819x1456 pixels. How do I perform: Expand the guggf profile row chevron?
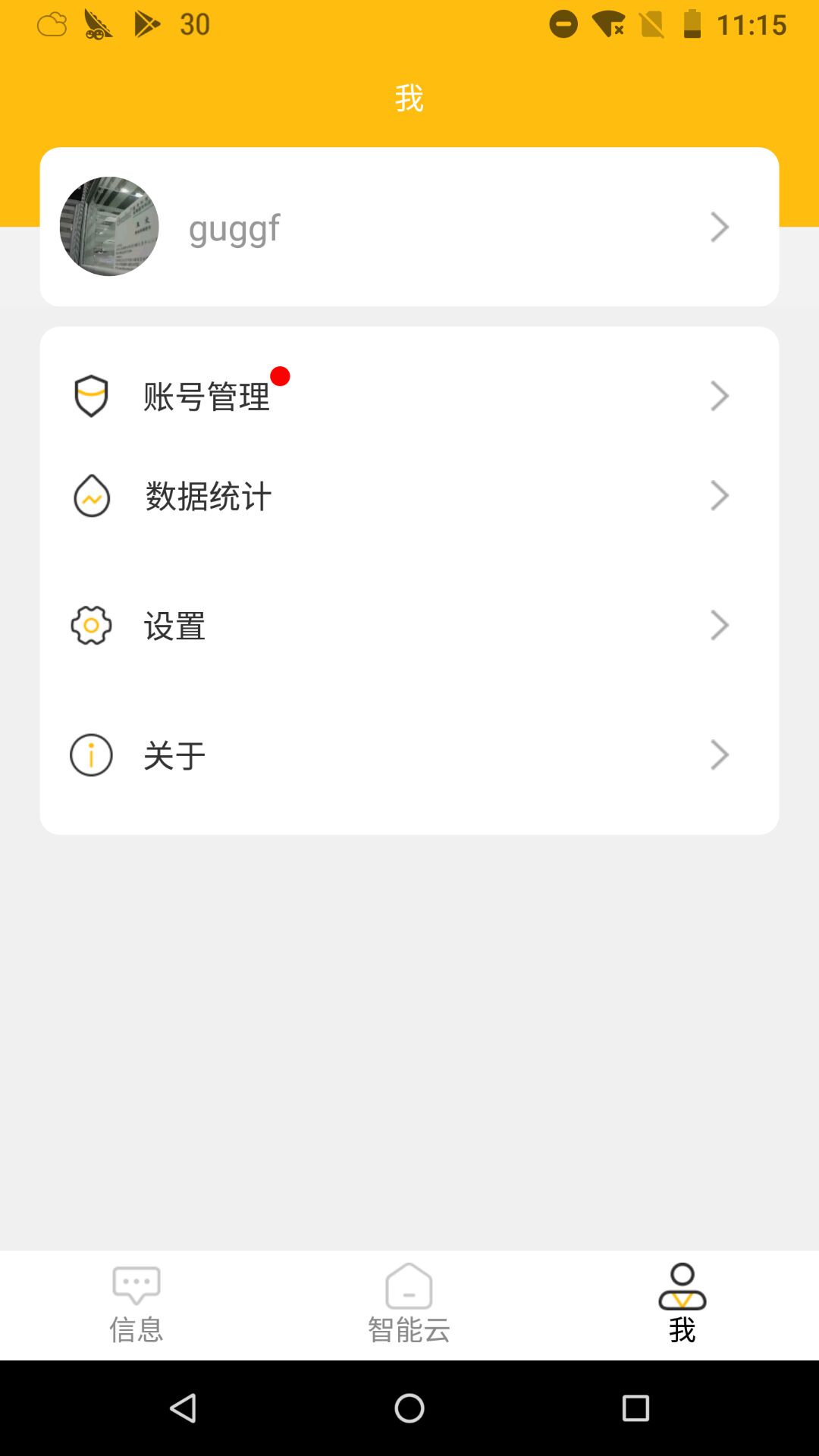click(x=720, y=227)
